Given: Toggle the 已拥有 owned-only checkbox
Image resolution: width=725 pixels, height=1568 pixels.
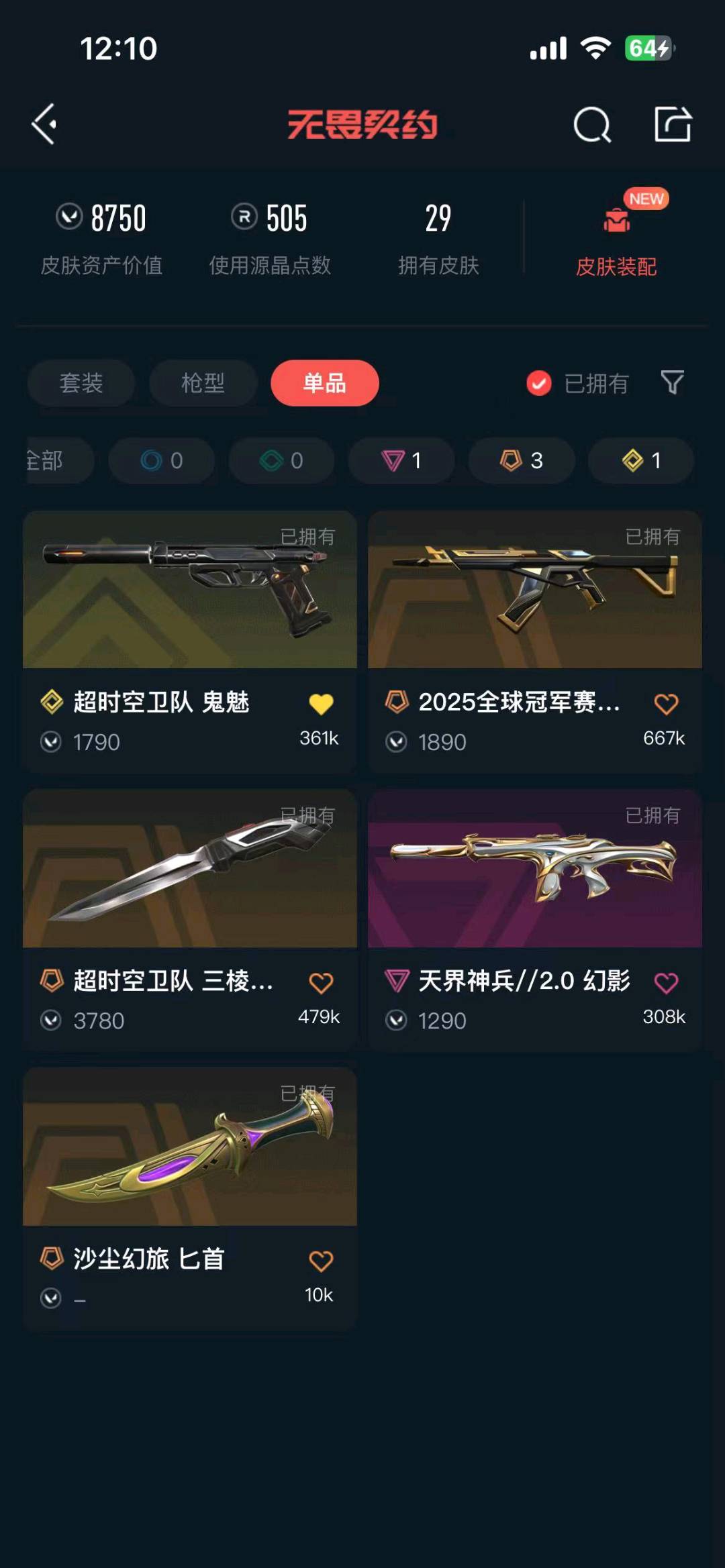Looking at the screenshot, I should 539,383.
